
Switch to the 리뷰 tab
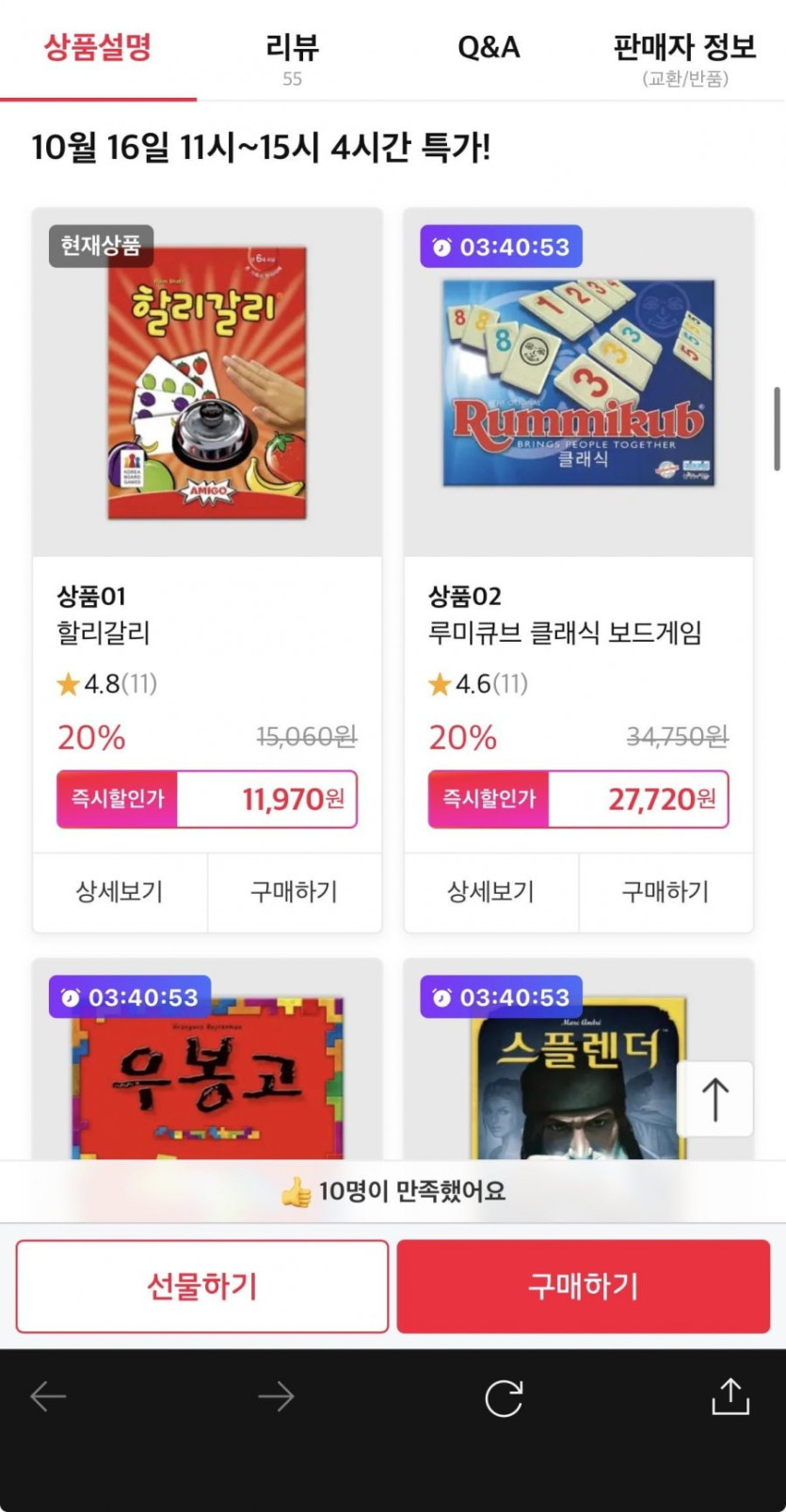pyautogui.click(x=292, y=56)
